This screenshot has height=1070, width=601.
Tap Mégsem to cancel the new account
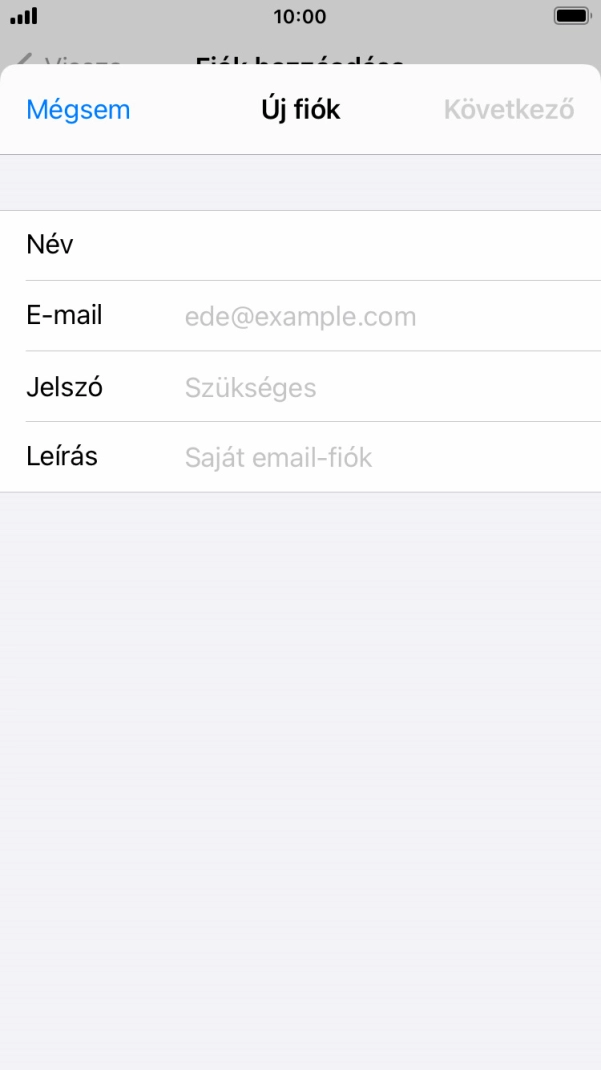pyautogui.click(x=78, y=110)
